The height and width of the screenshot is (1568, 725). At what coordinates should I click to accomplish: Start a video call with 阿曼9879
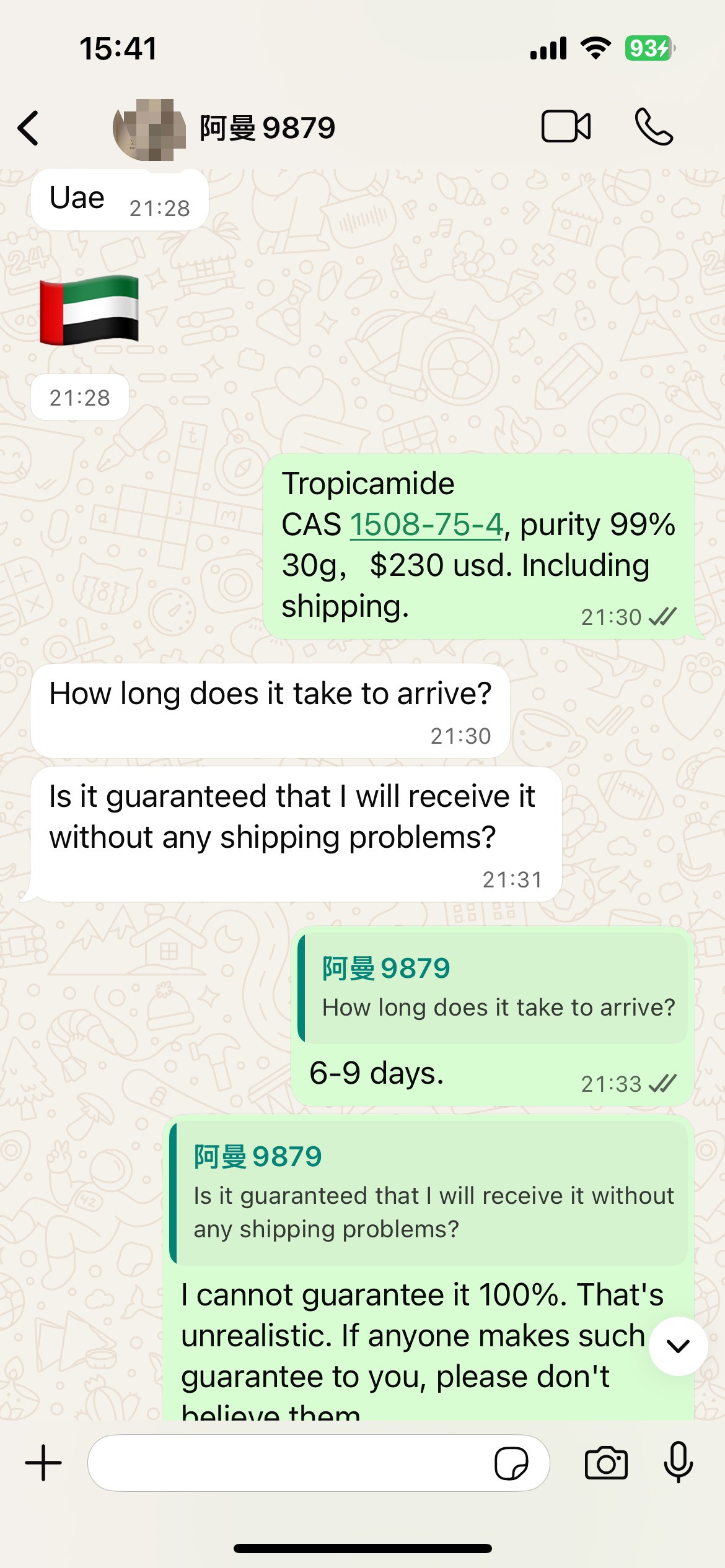pyautogui.click(x=566, y=126)
